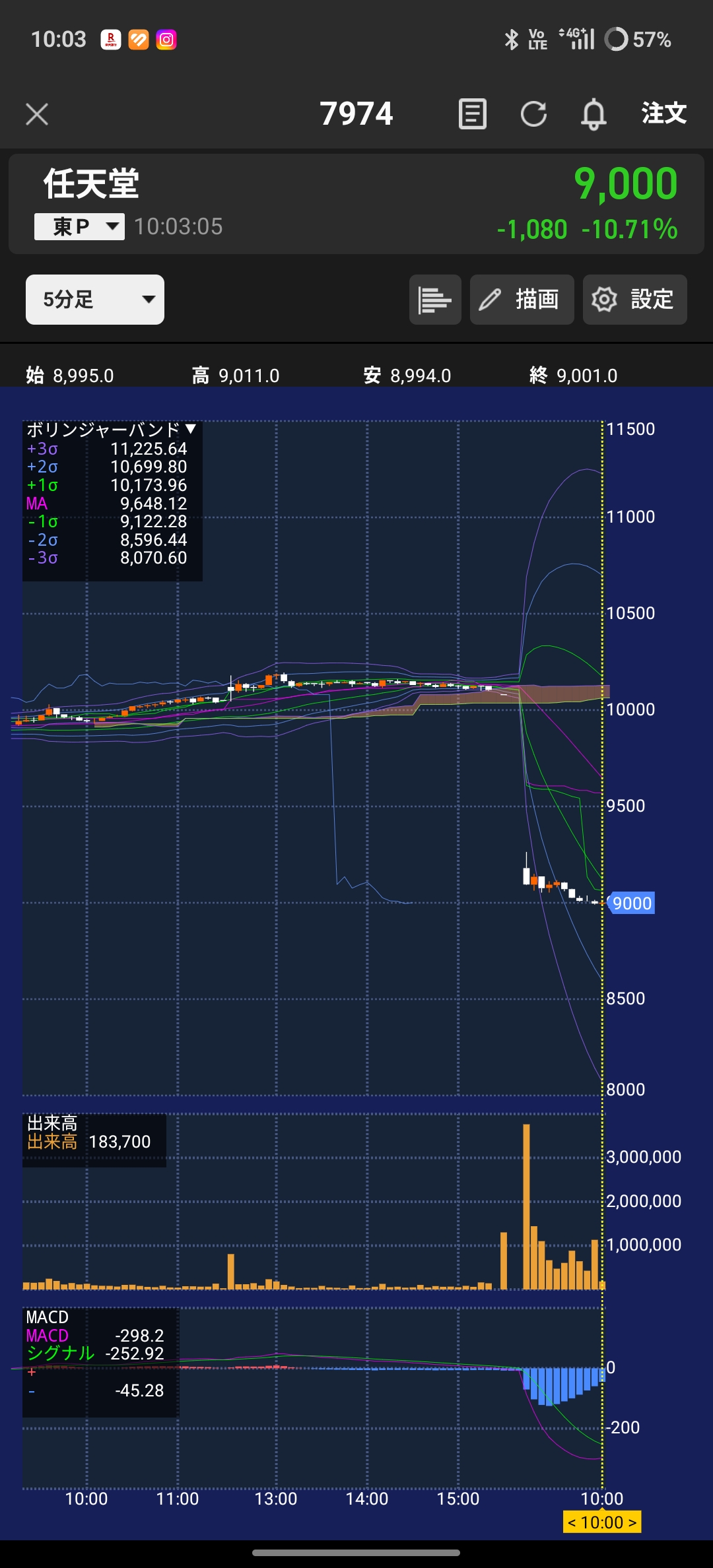This screenshot has height=1568, width=713.
Task: Toggle the price-range volume bars icon
Action: point(435,300)
